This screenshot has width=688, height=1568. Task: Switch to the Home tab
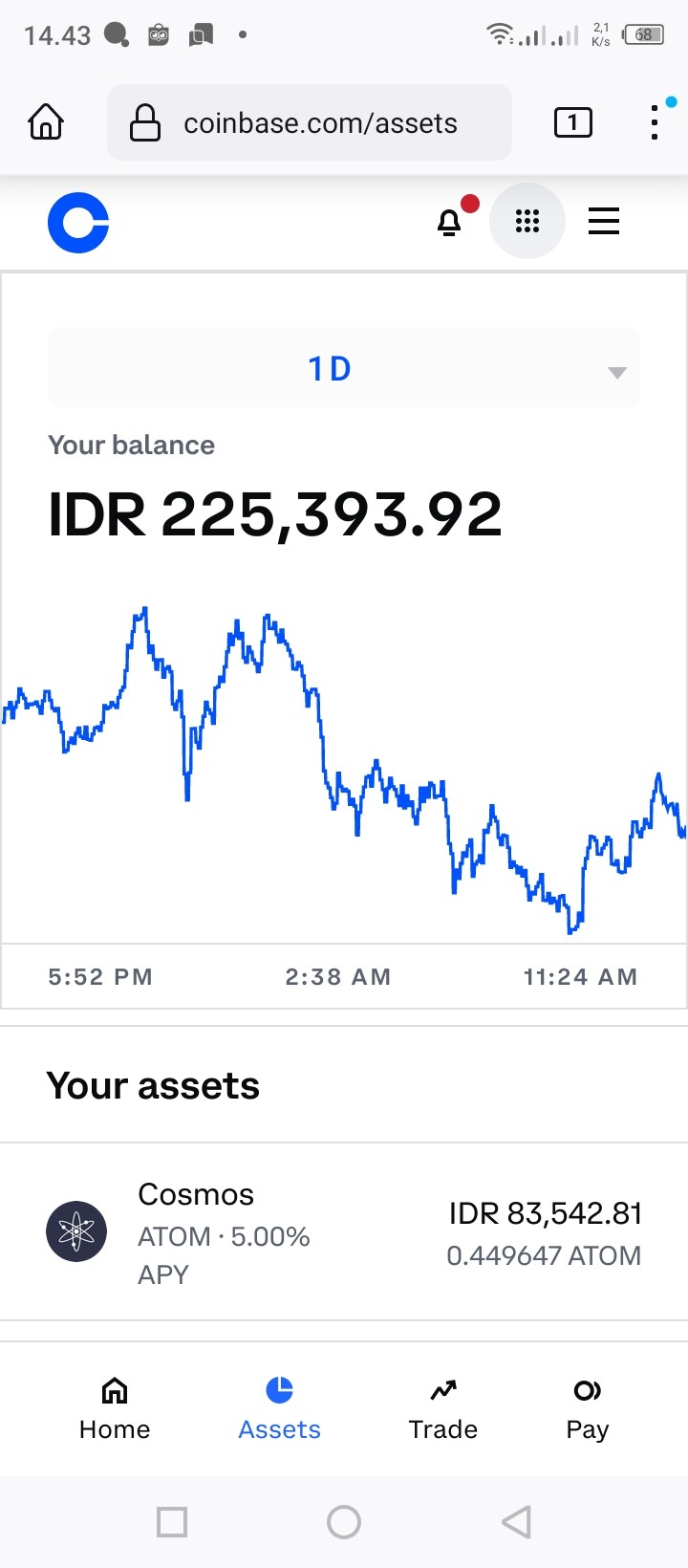(x=115, y=1408)
